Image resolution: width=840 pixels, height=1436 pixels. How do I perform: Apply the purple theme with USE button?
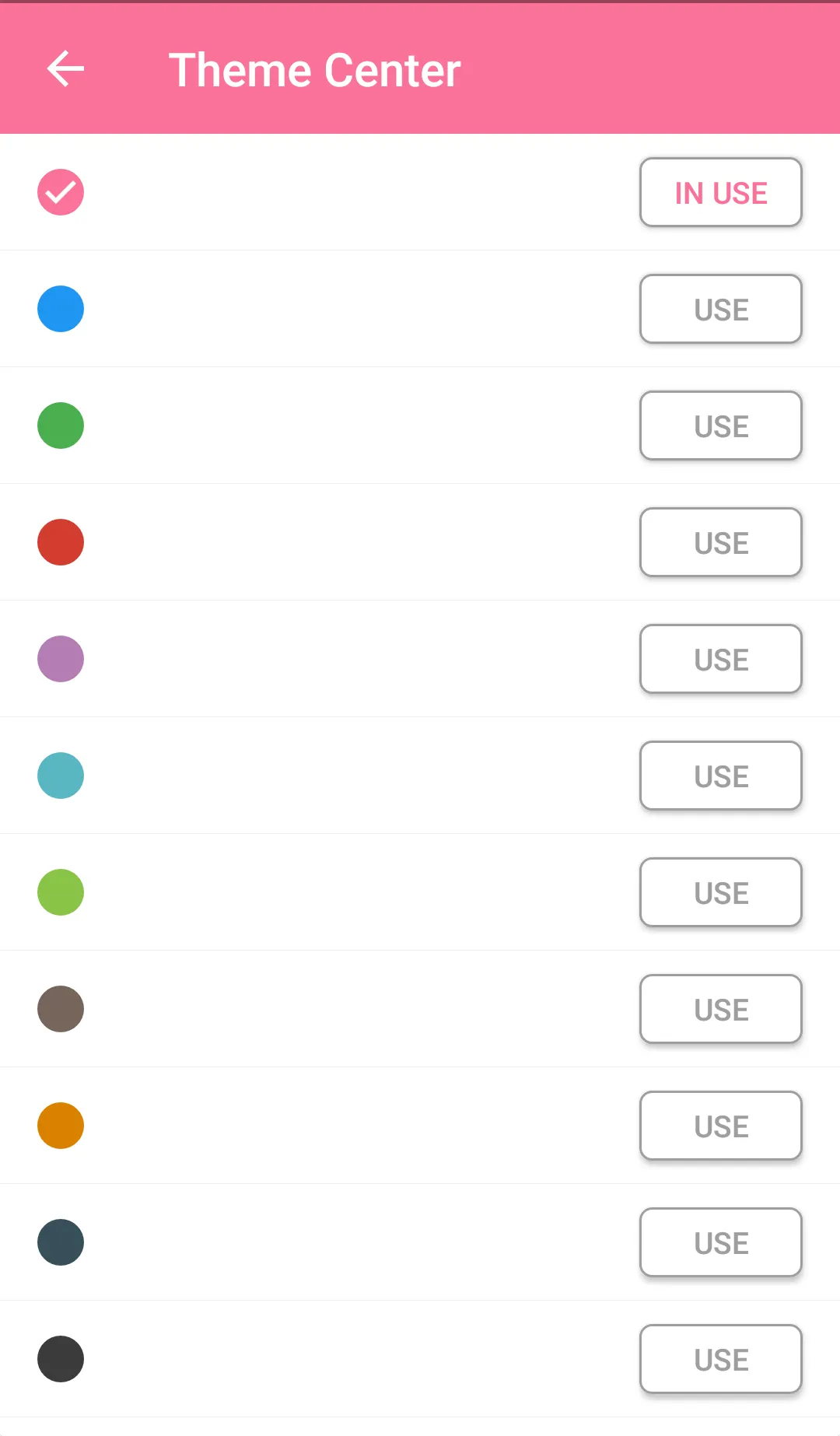(720, 659)
